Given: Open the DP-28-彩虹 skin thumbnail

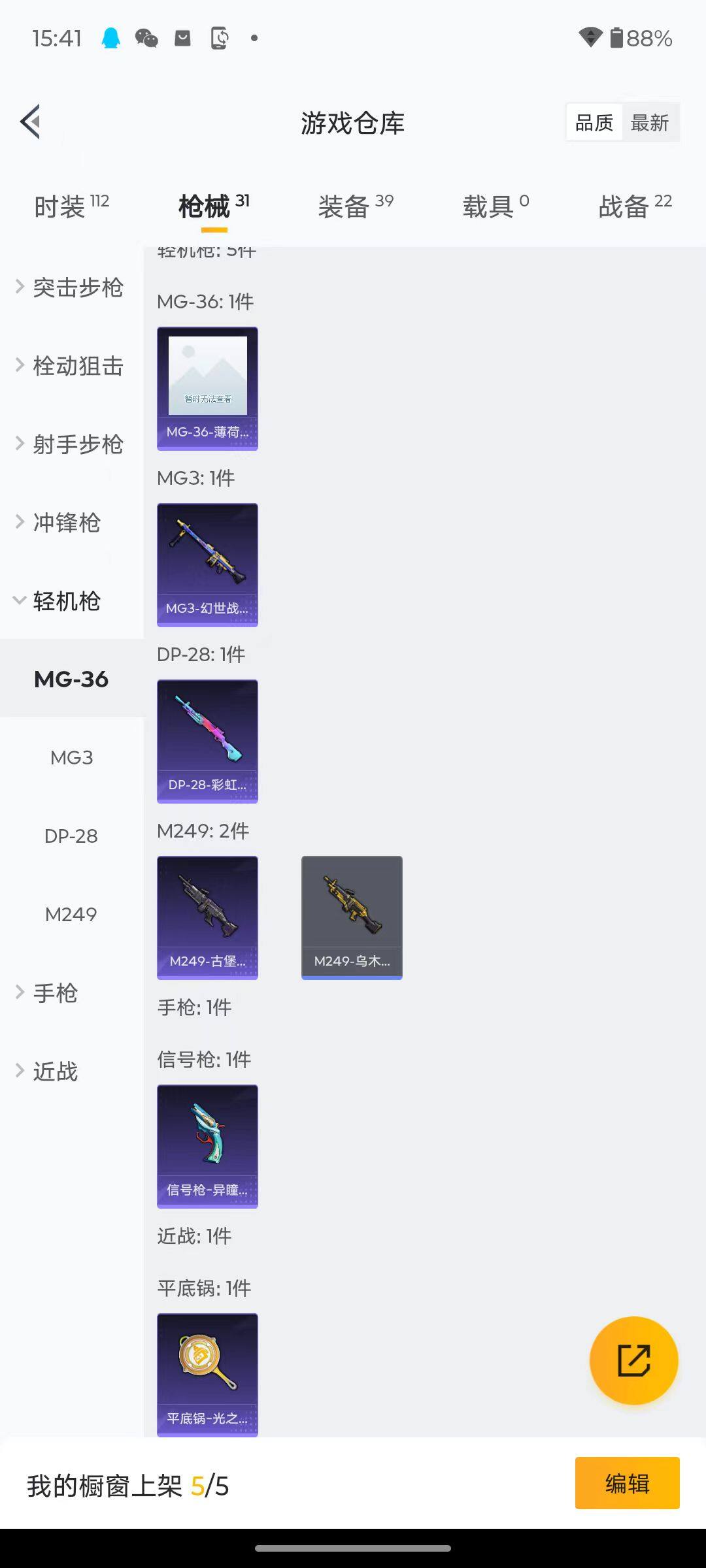Looking at the screenshot, I should tap(207, 741).
